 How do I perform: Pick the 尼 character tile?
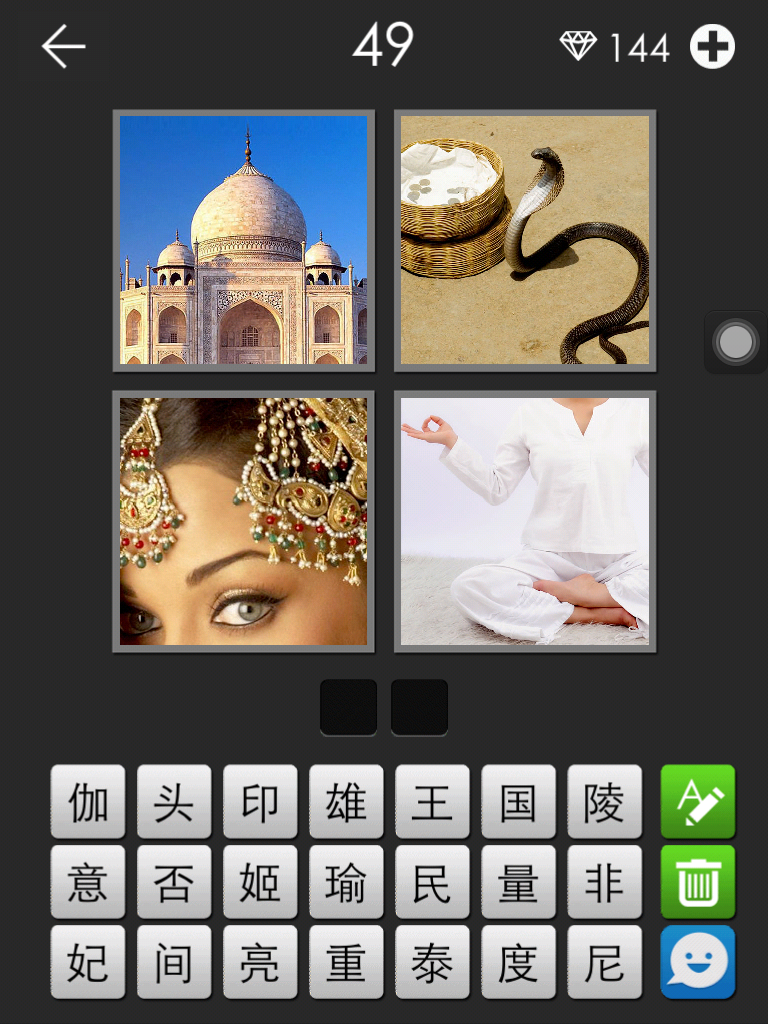click(604, 962)
